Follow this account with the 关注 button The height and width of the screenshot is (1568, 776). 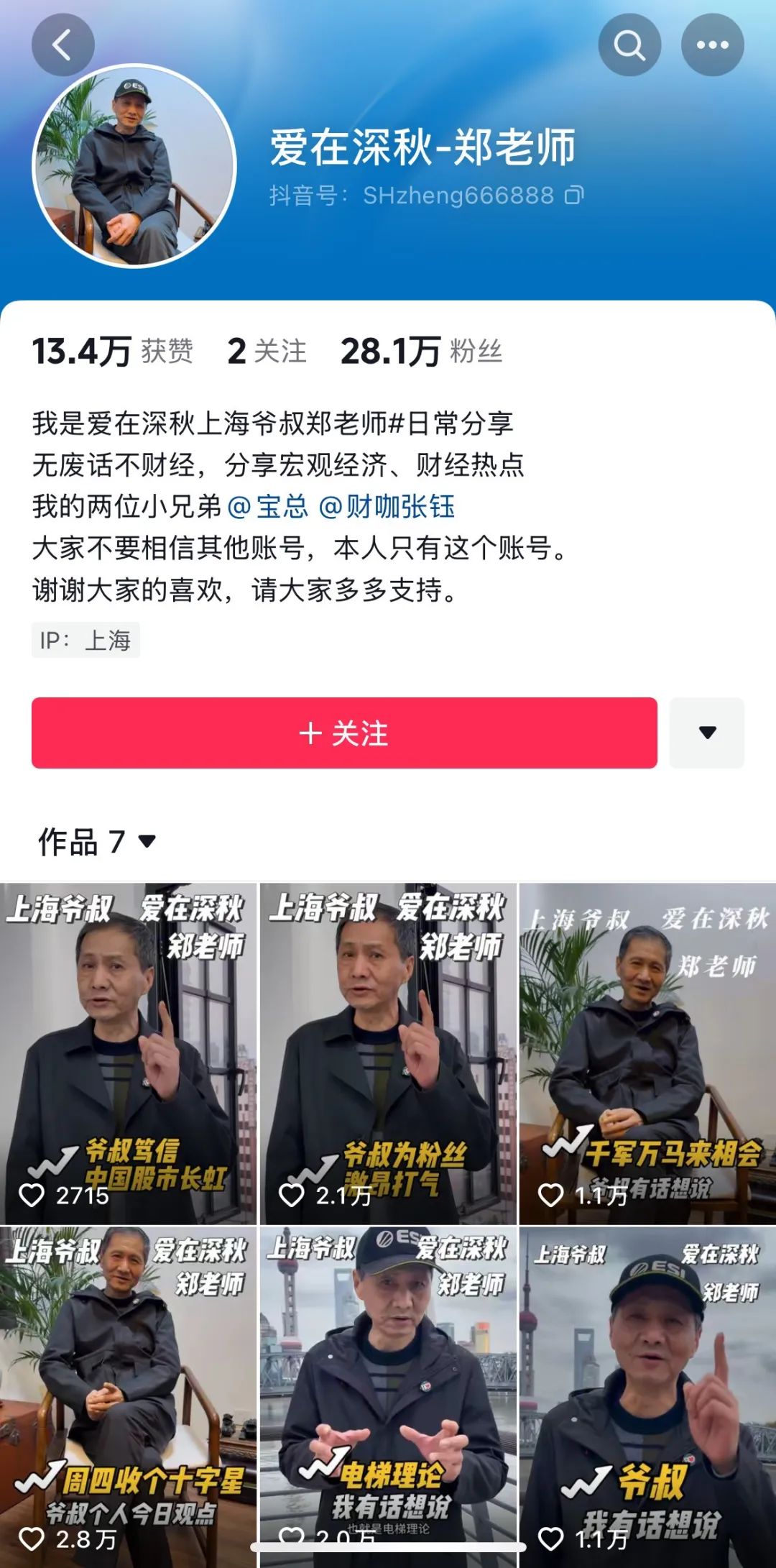tap(344, 733)
